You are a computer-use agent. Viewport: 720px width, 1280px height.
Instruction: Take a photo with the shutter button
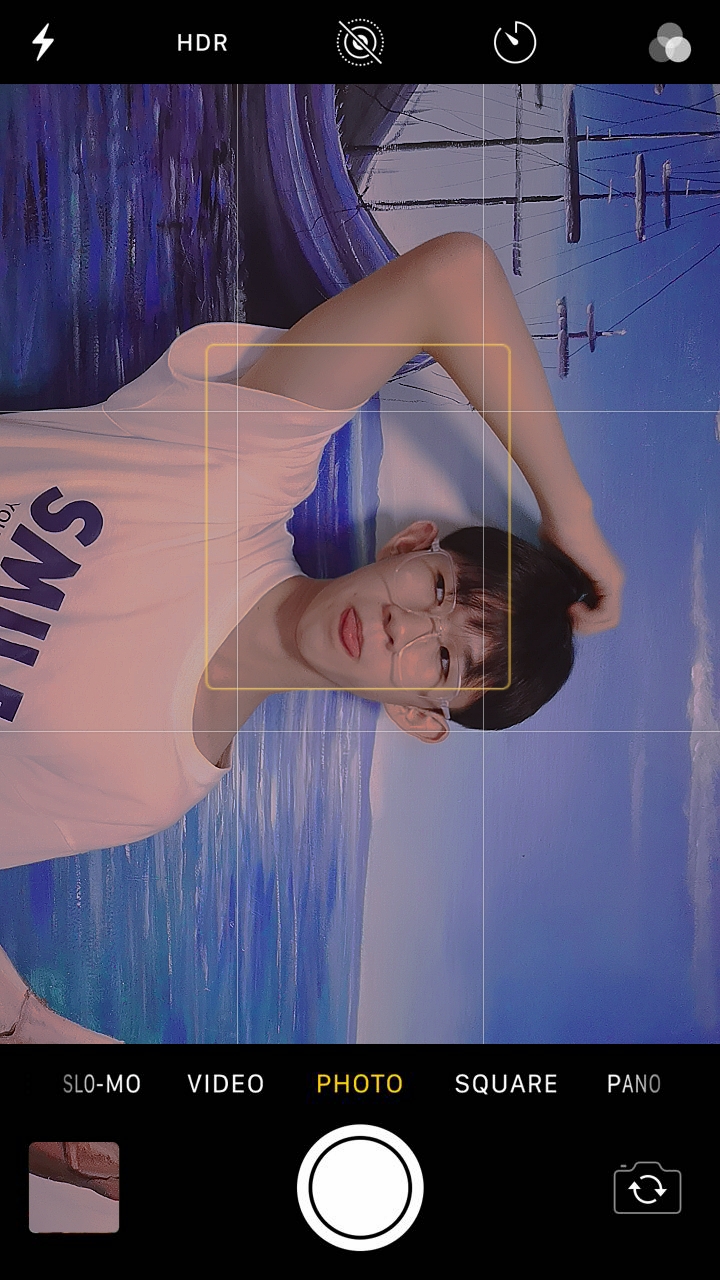point(360,1187)
